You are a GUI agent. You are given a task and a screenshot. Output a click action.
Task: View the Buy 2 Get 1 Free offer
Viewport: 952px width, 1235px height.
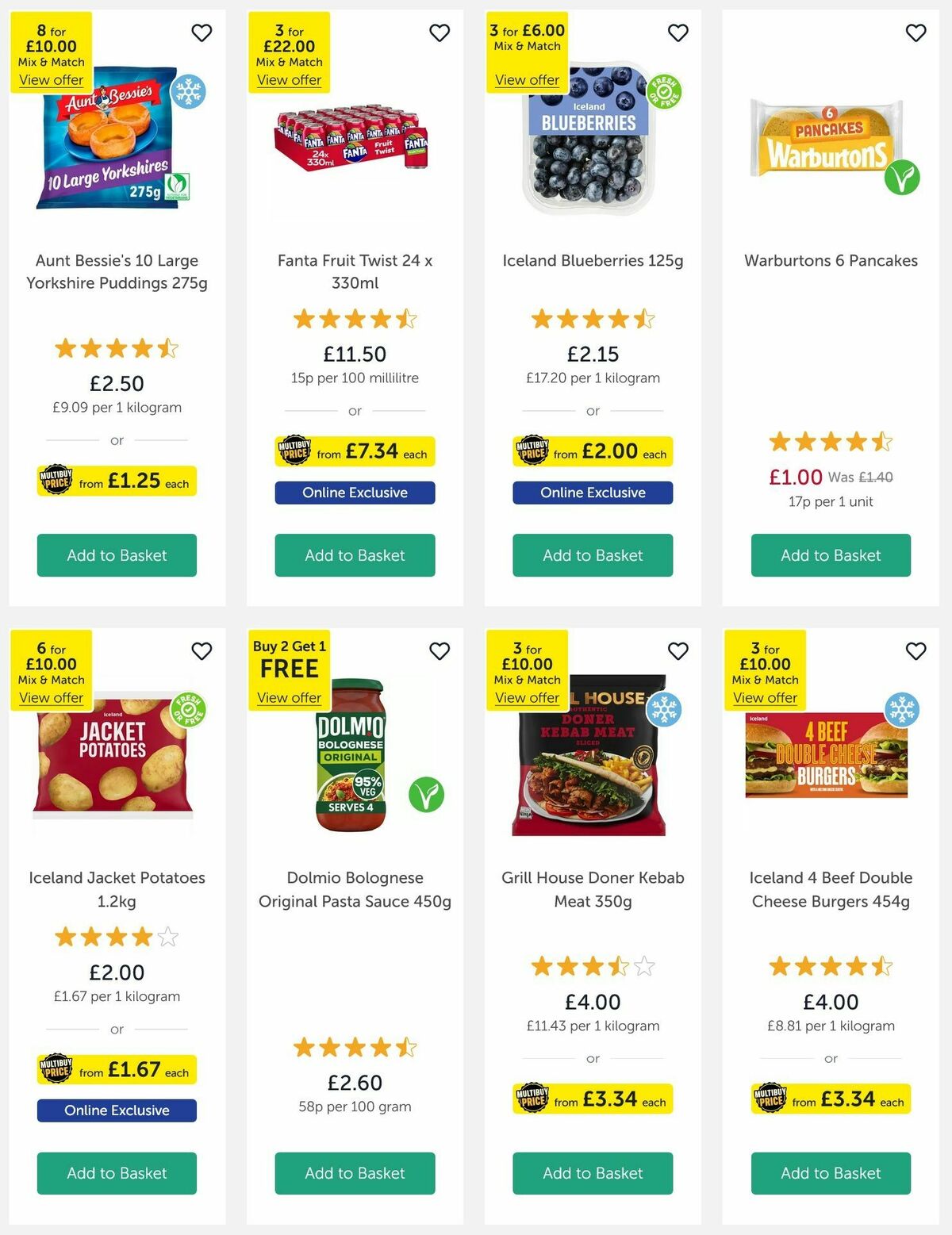click(290, 698)
